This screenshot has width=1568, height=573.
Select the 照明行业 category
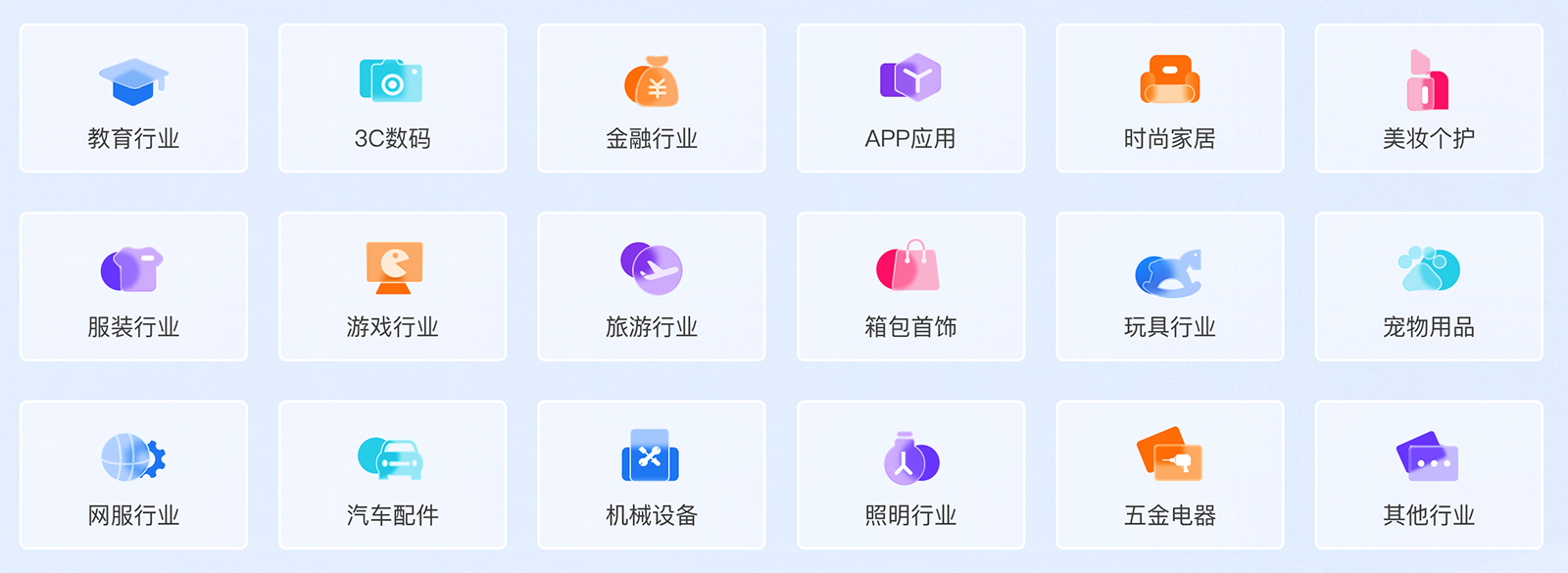click(x=910, y=475)
